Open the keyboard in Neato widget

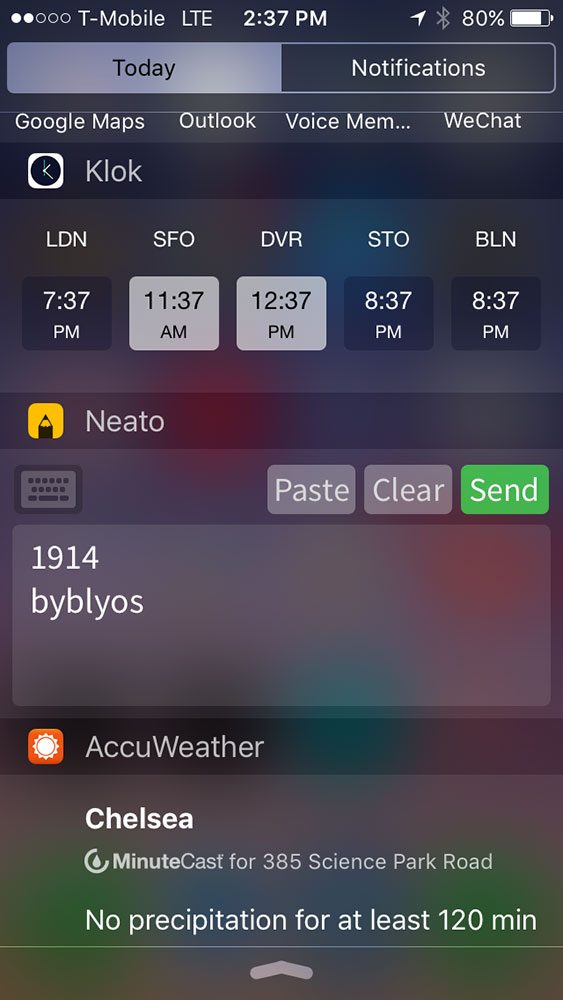tap(48, 489)
